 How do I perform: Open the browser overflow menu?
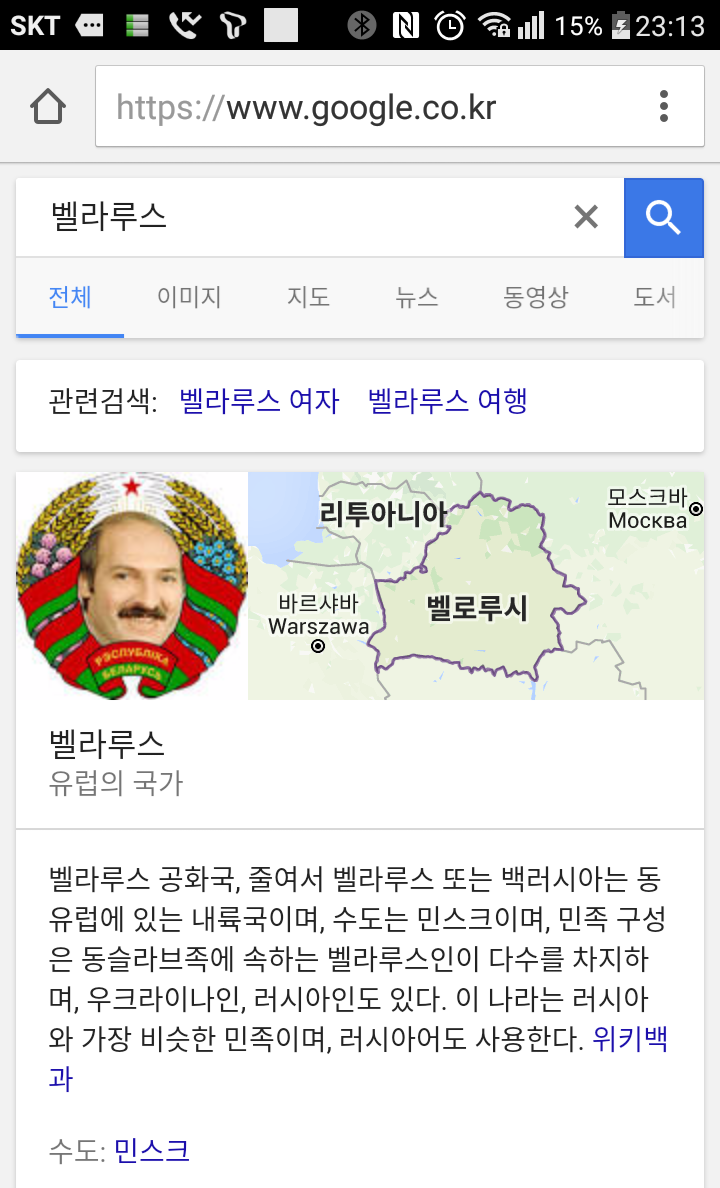click(x=664, y=106)
